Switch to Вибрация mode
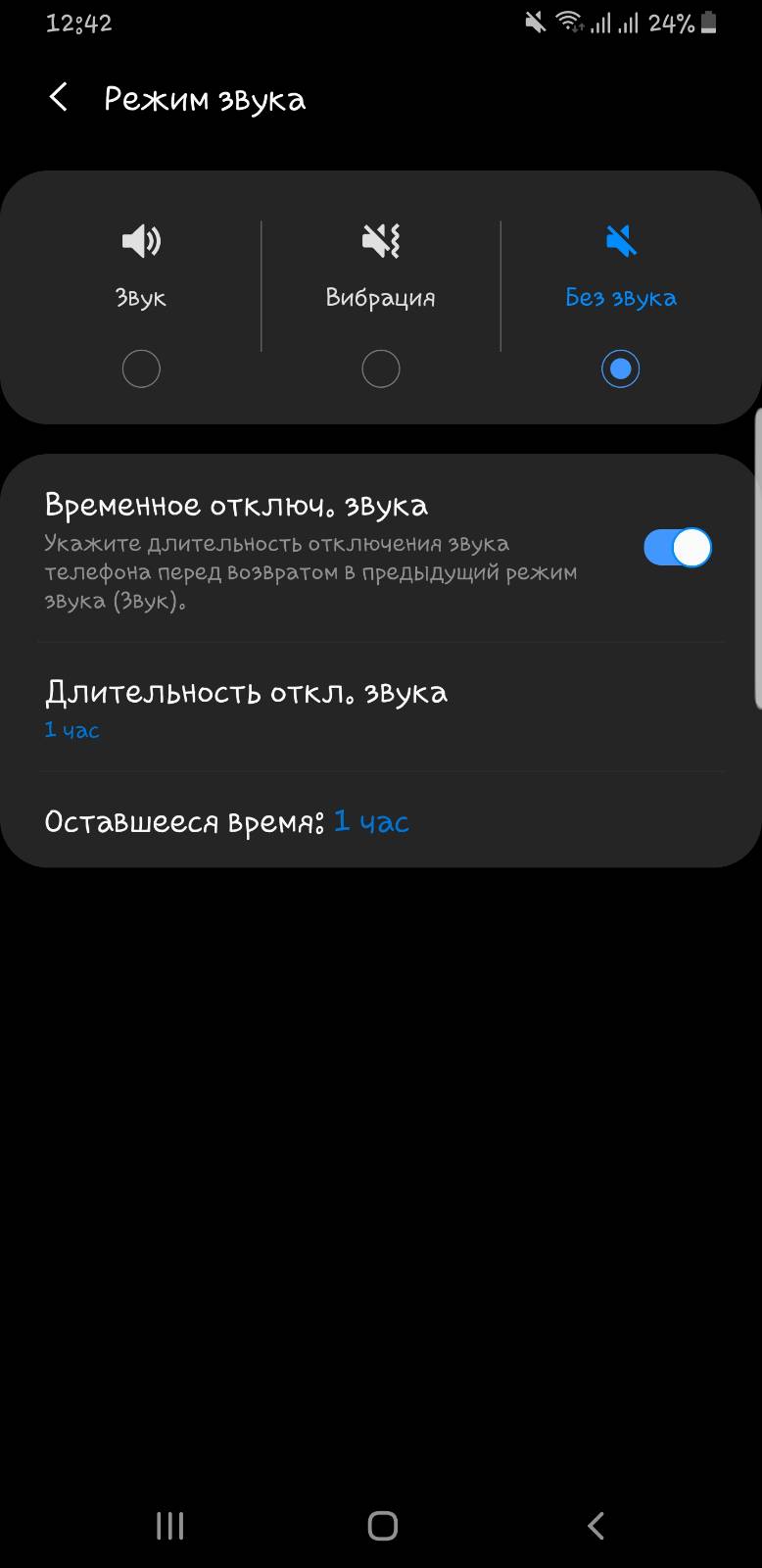The image size is (762, 1568). pyautogui.click(x=381, y=368)
